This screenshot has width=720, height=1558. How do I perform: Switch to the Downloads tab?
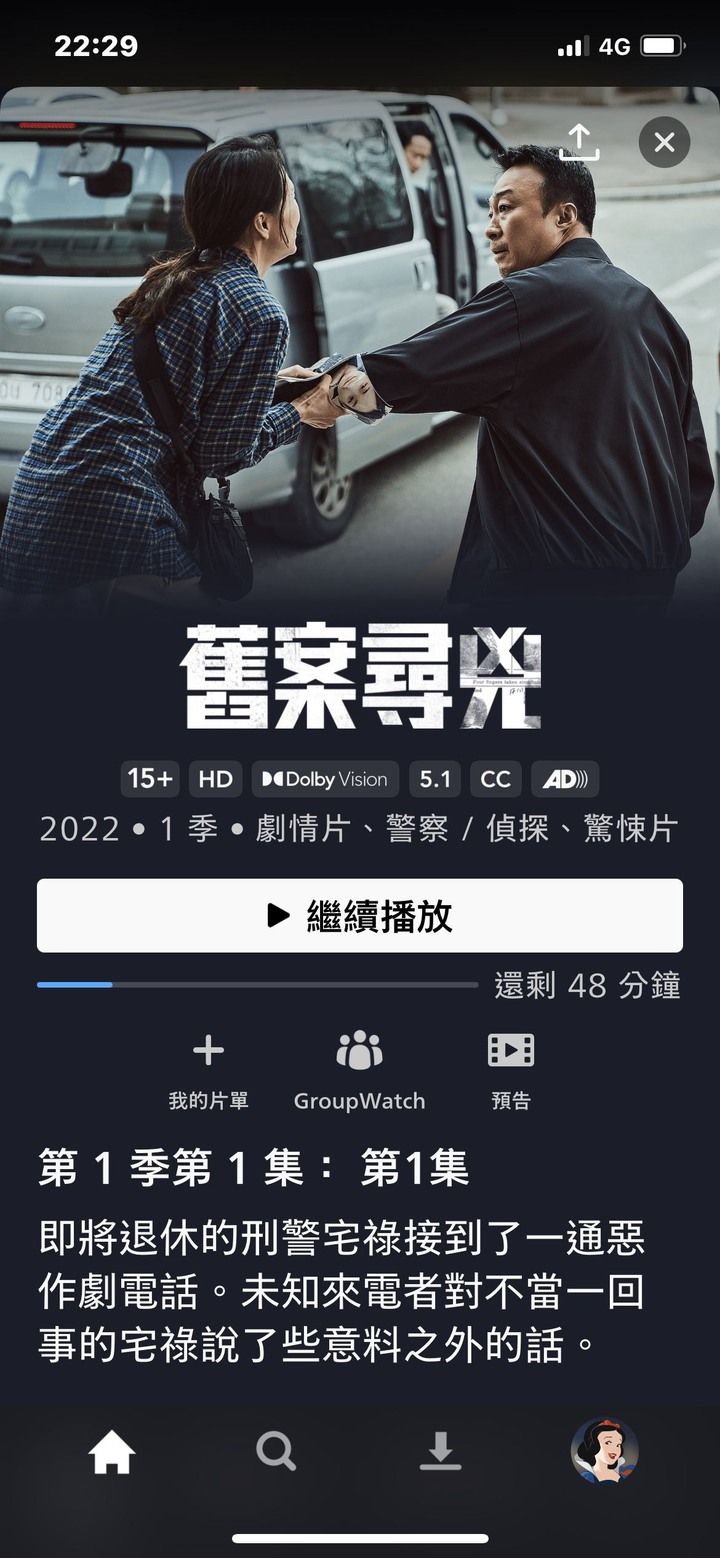440,1452
